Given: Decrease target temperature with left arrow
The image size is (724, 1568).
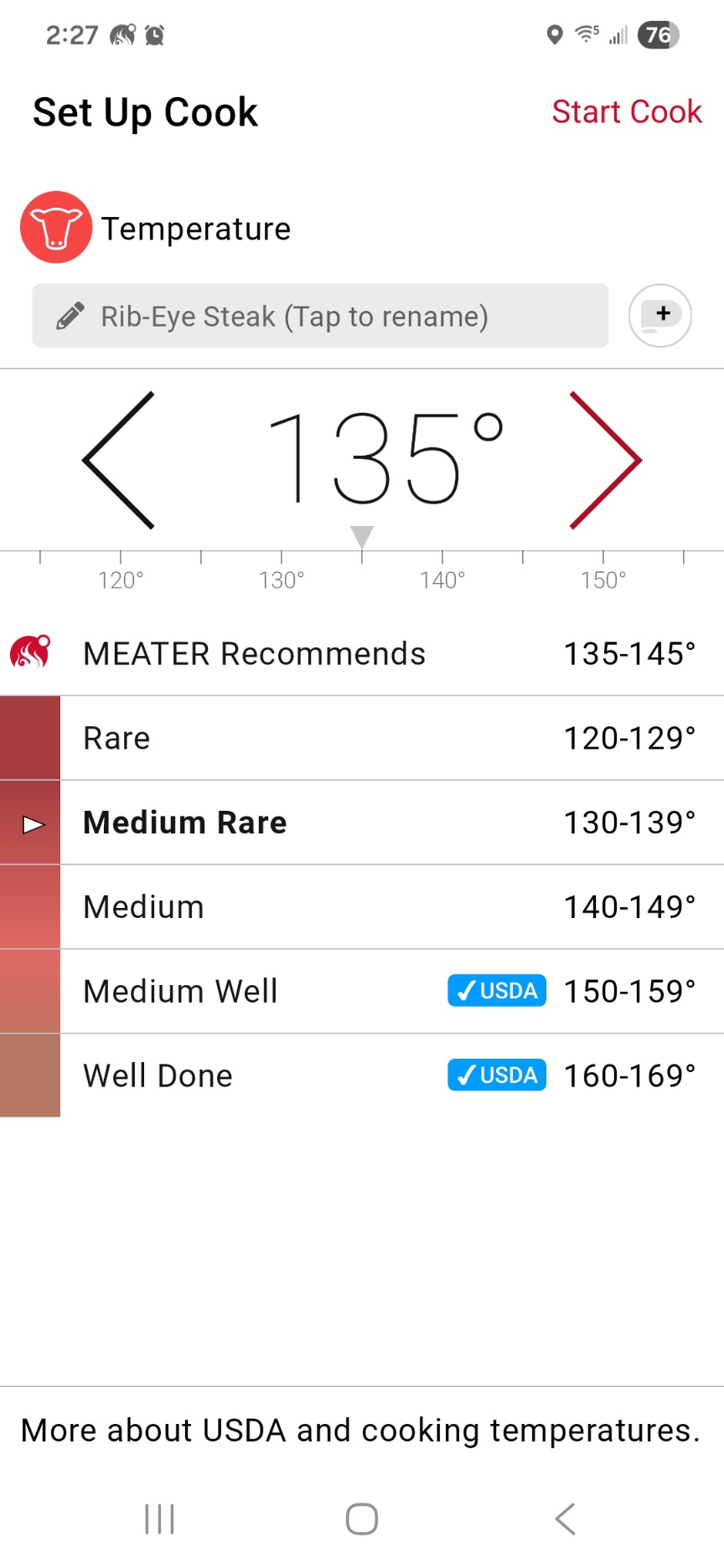Looking at the screenshot, I should (x=120, y=460).
